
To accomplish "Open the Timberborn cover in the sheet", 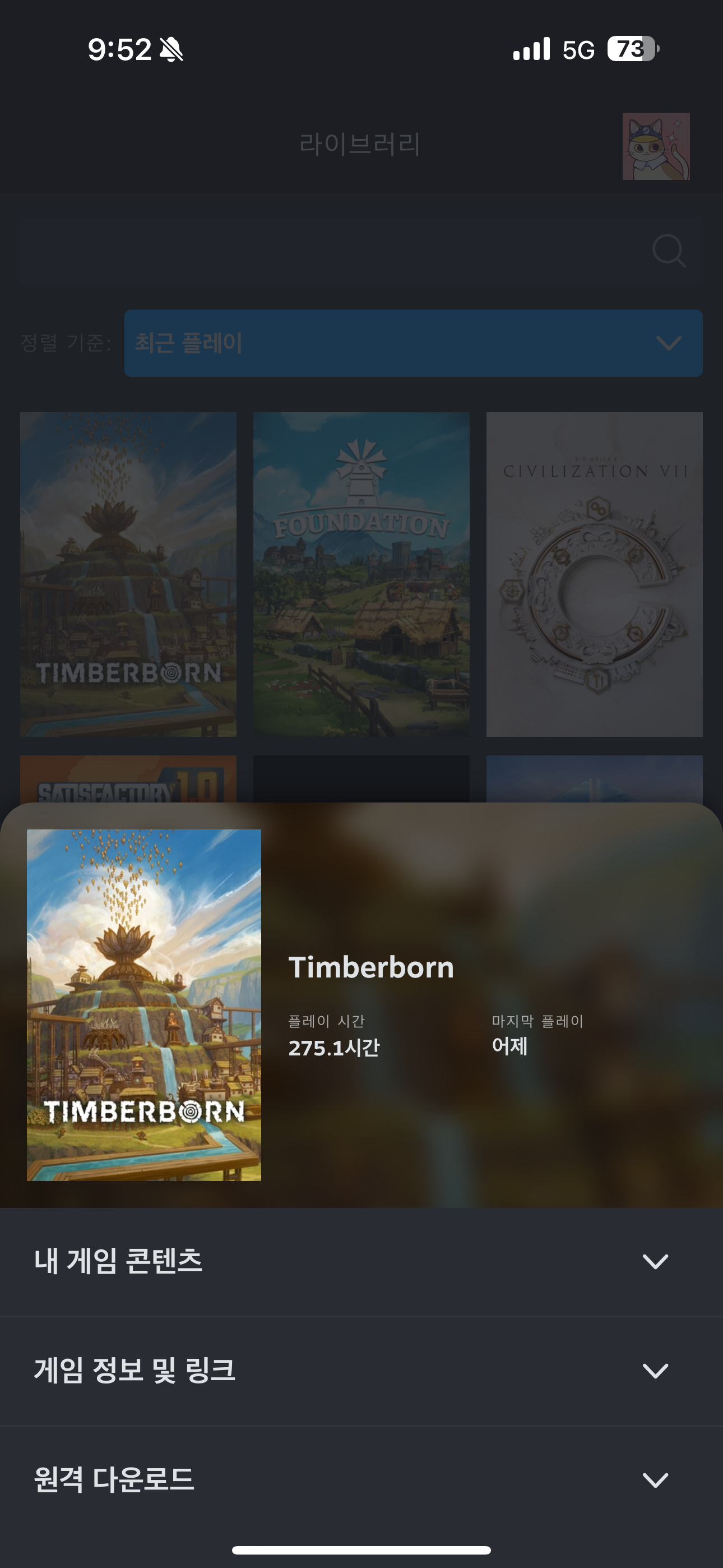I will click(x=143, y=1004).
